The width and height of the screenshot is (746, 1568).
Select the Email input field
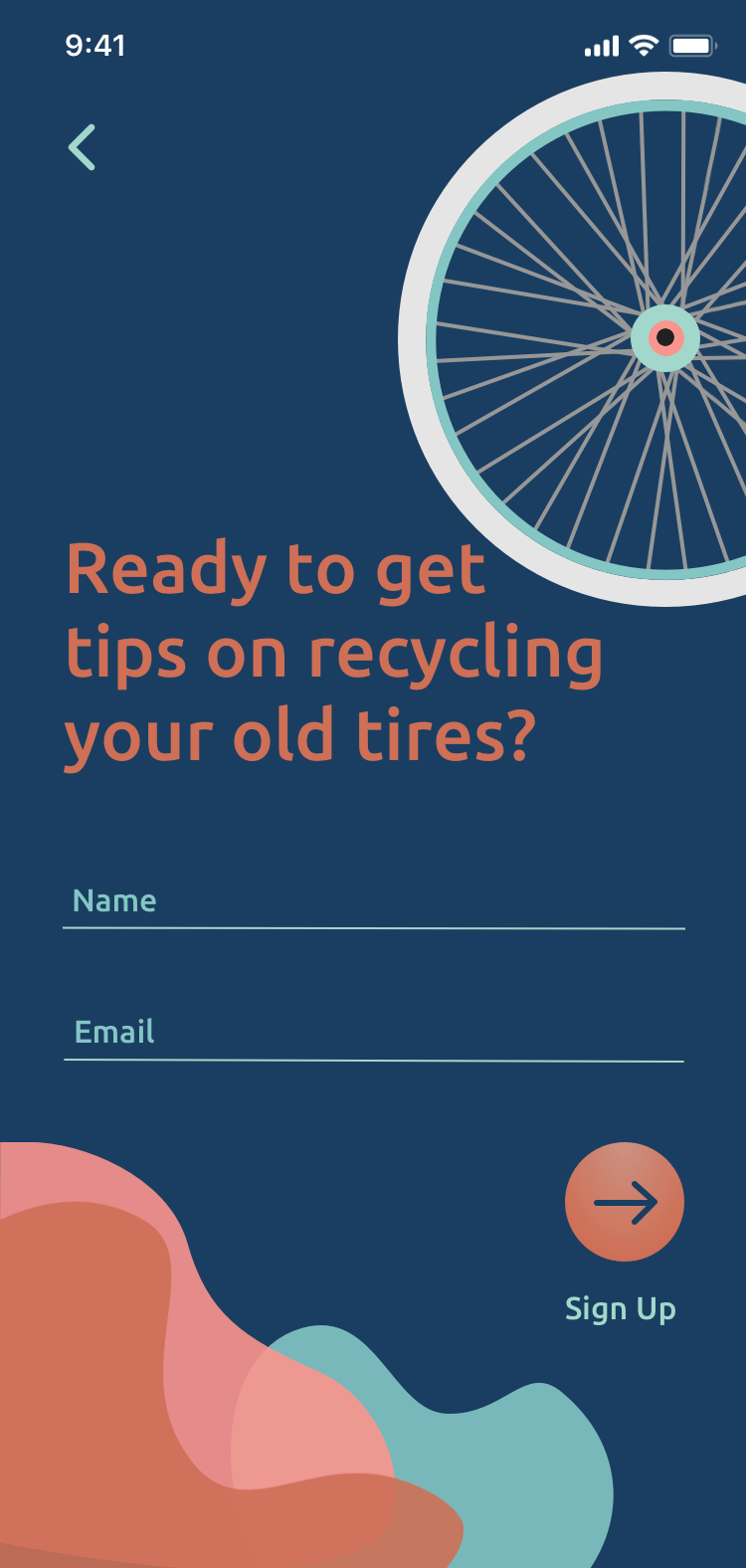coord(374,1033)
